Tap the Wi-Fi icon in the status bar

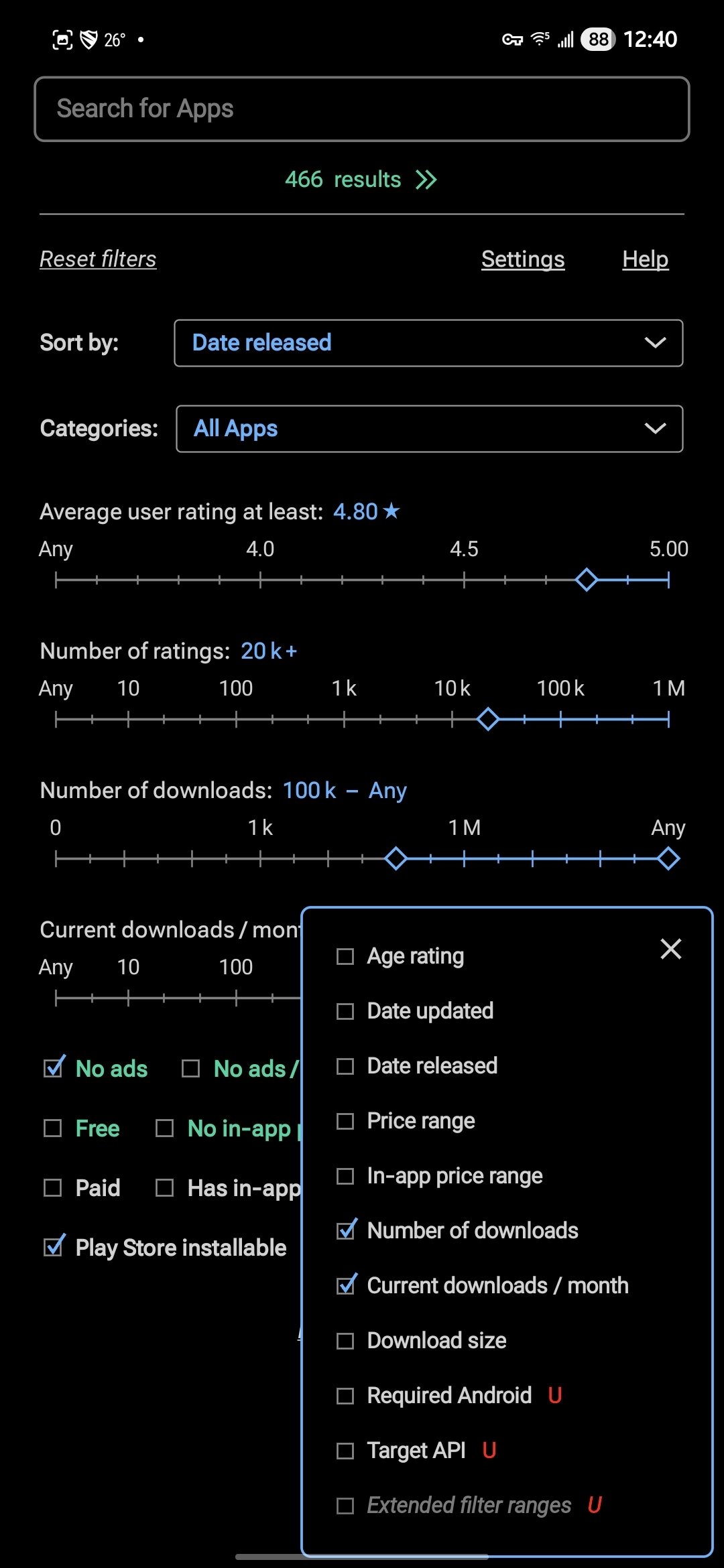(538, 38)
